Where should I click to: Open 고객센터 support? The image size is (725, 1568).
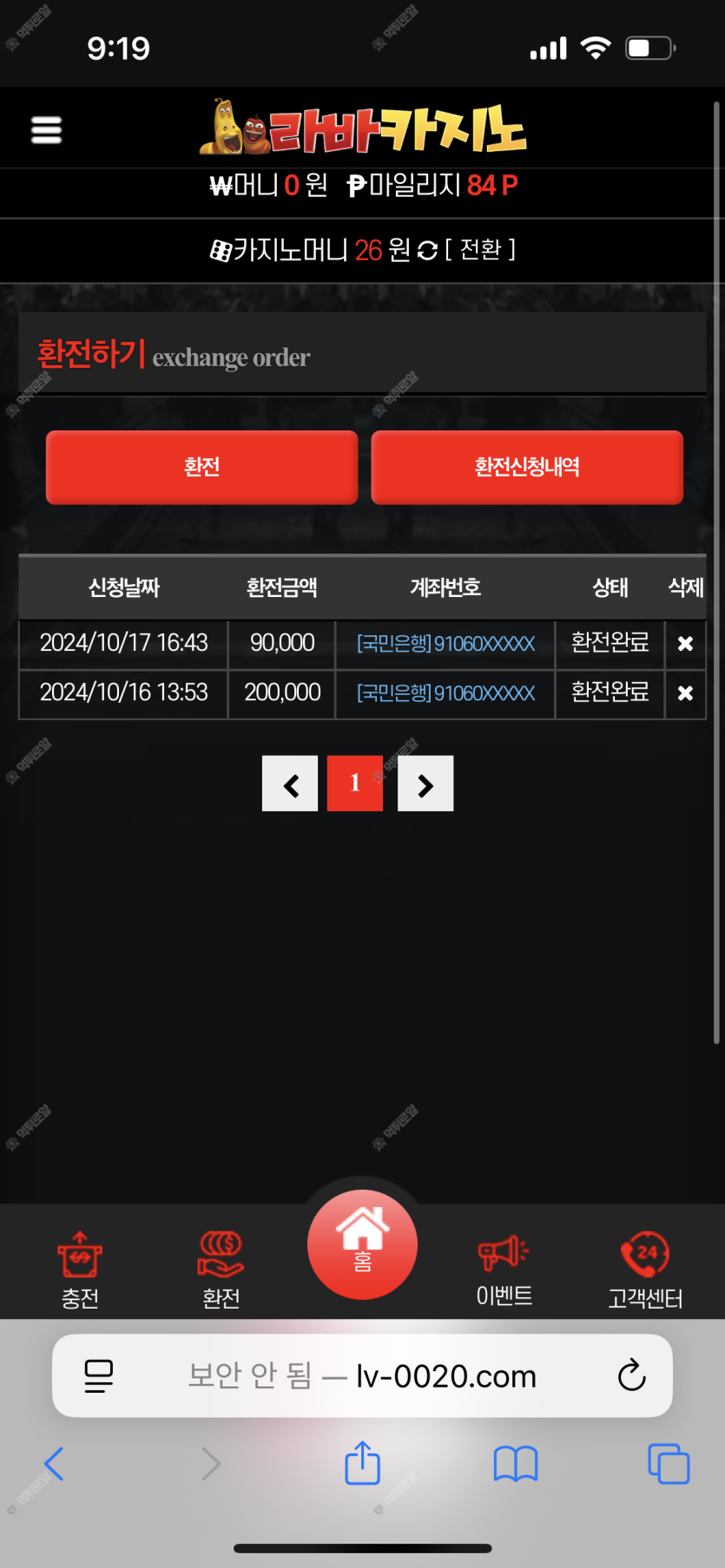click(x=645, y=1269)
